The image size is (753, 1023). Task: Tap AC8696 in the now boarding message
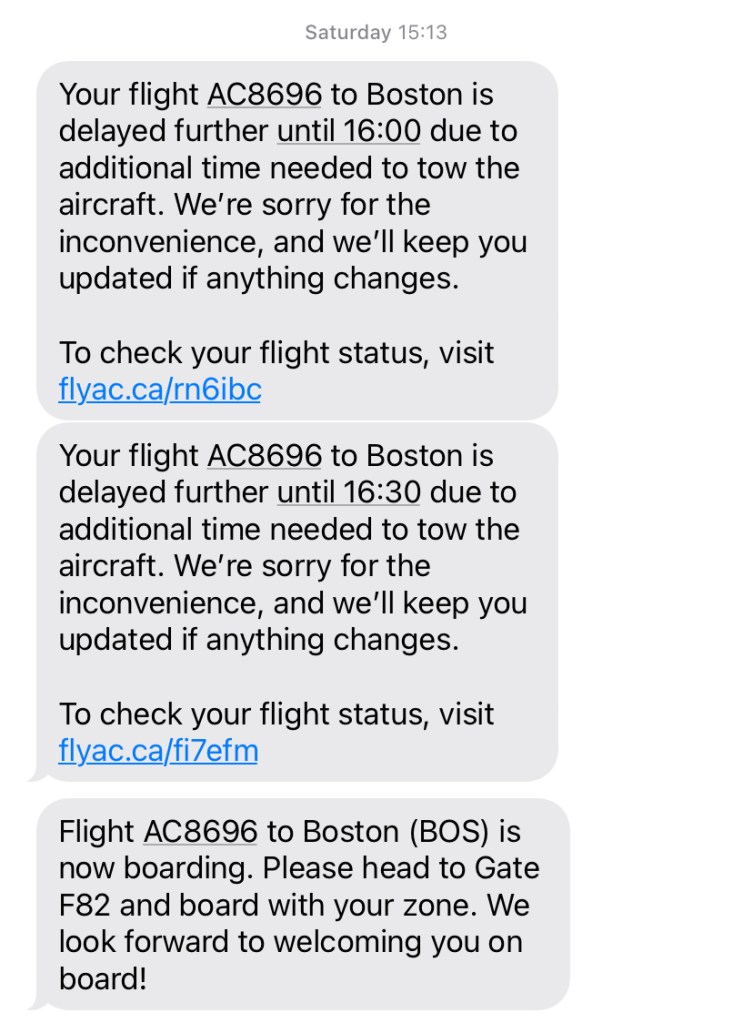pyautogui.click(x=200, y=832)
